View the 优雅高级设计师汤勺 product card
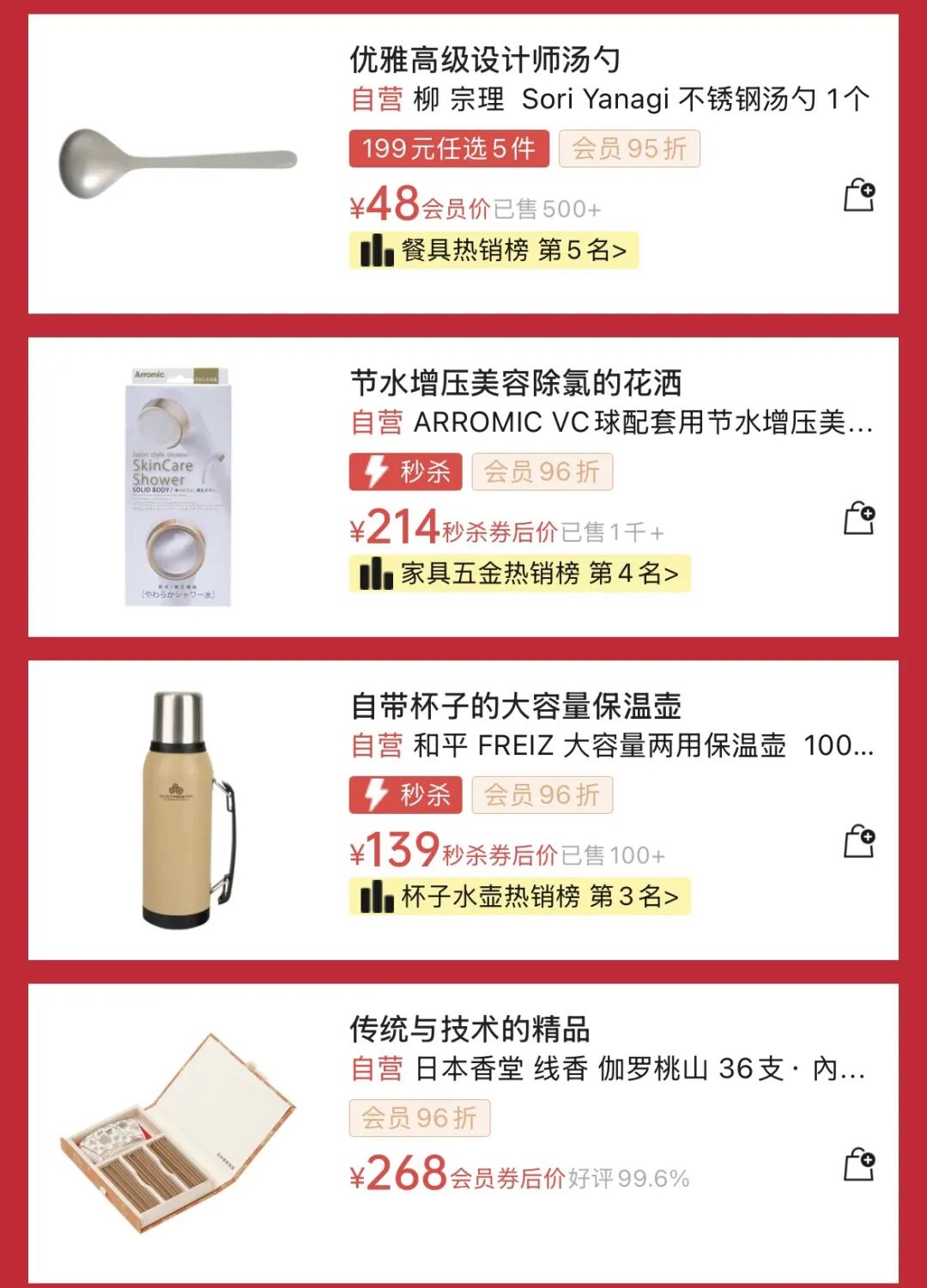The width and height of the screenshot is (927, 1288). click(x=484, y=60)
